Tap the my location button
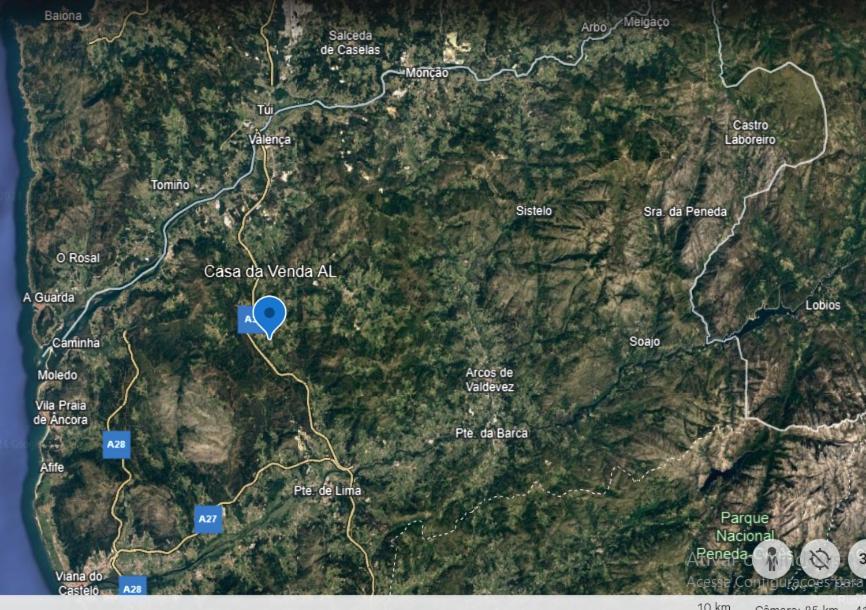Viewport: 866px width, 610px height. tap(819, 559)
